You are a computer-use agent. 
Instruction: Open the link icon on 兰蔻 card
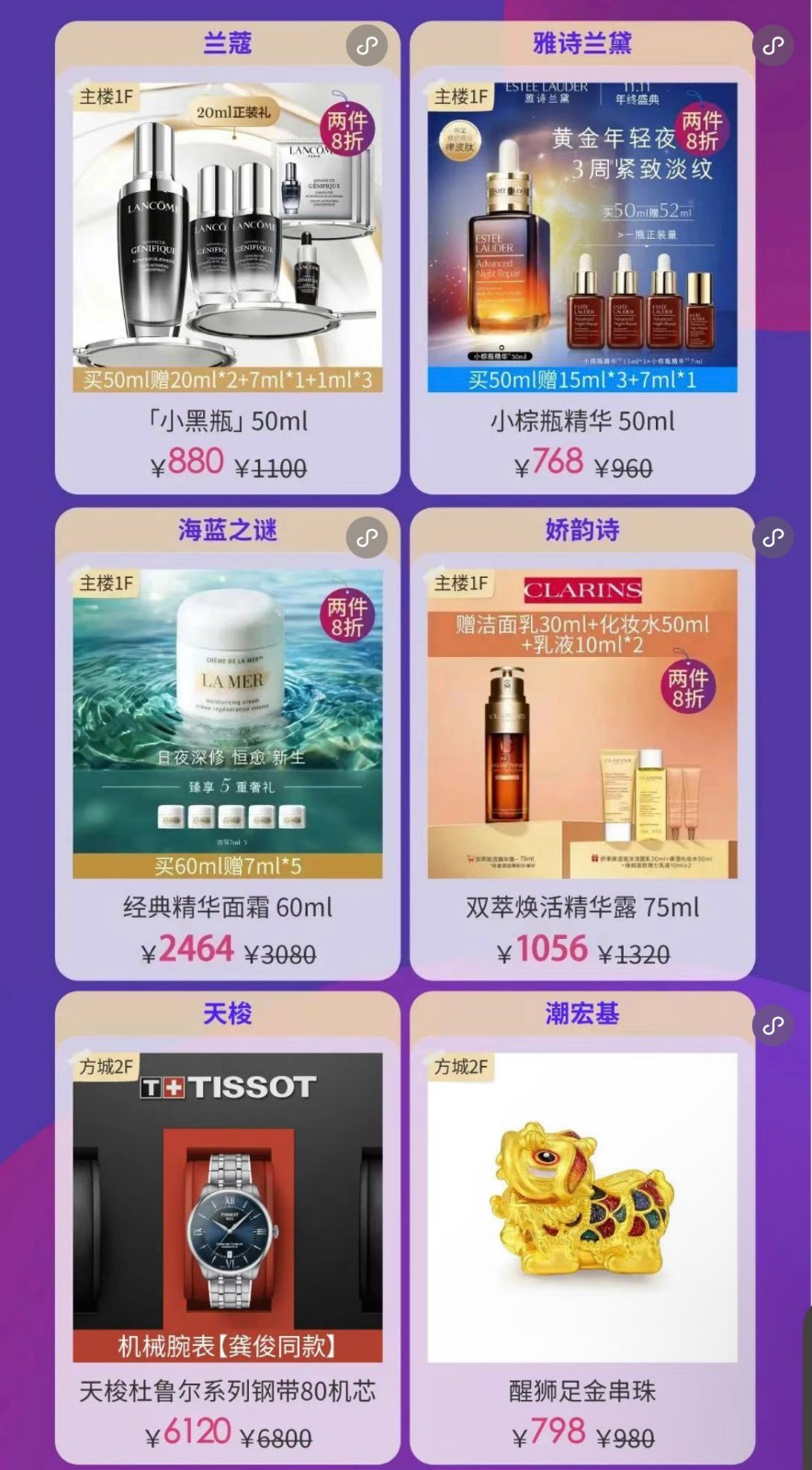point(367,45)
